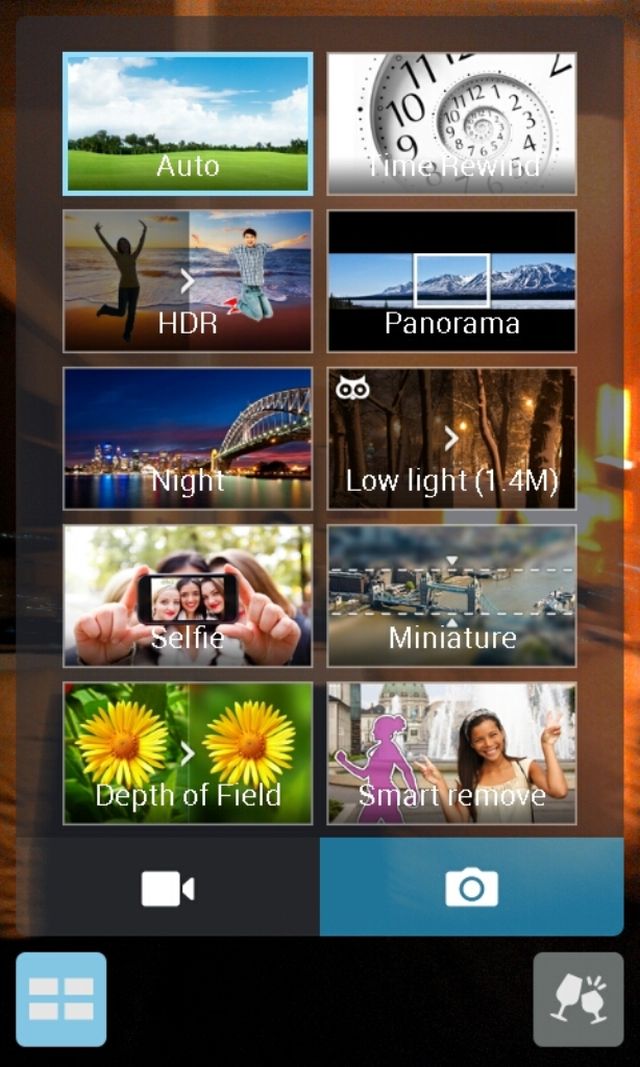Choose the Time Rewind mode

[452, 124]
